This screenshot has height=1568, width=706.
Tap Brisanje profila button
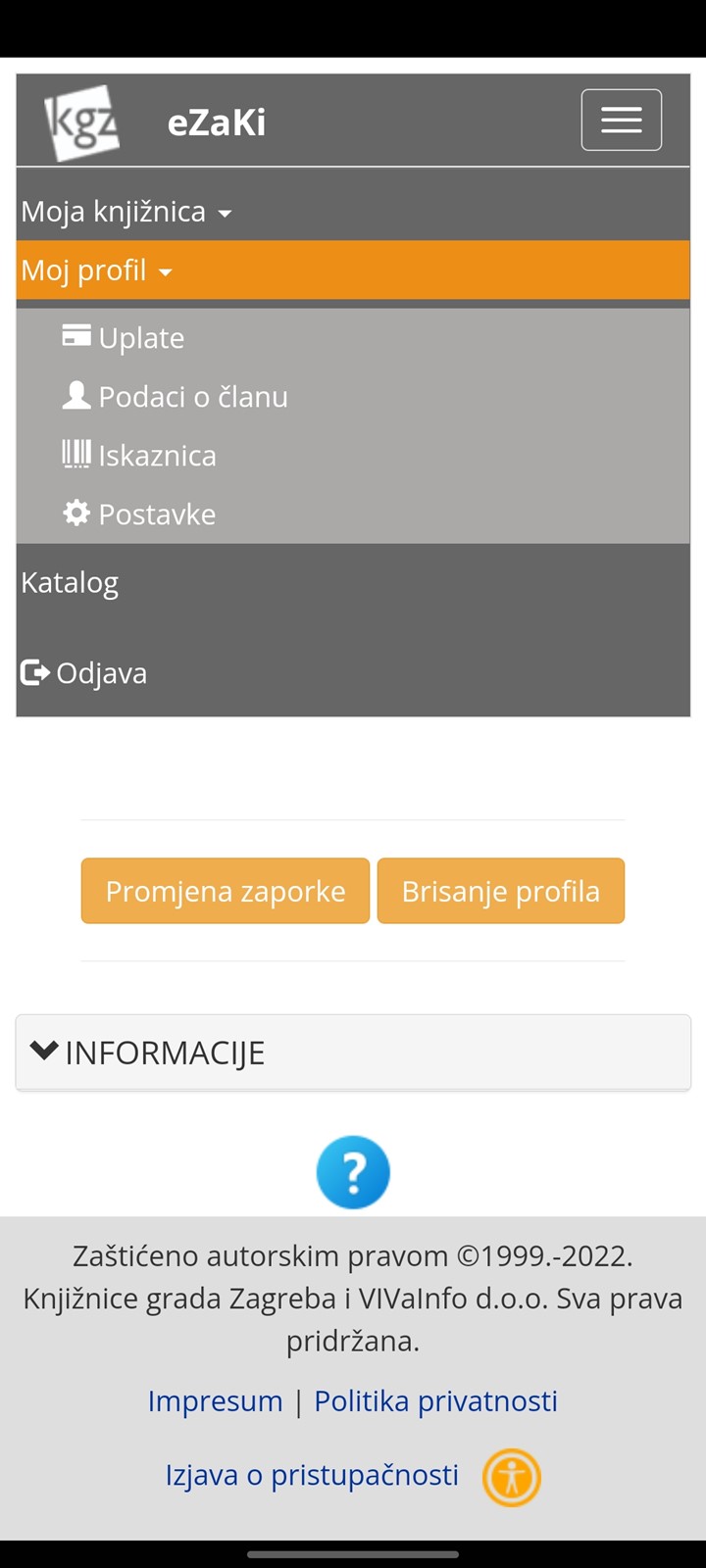pyautogui.click(x=501, y=891)
